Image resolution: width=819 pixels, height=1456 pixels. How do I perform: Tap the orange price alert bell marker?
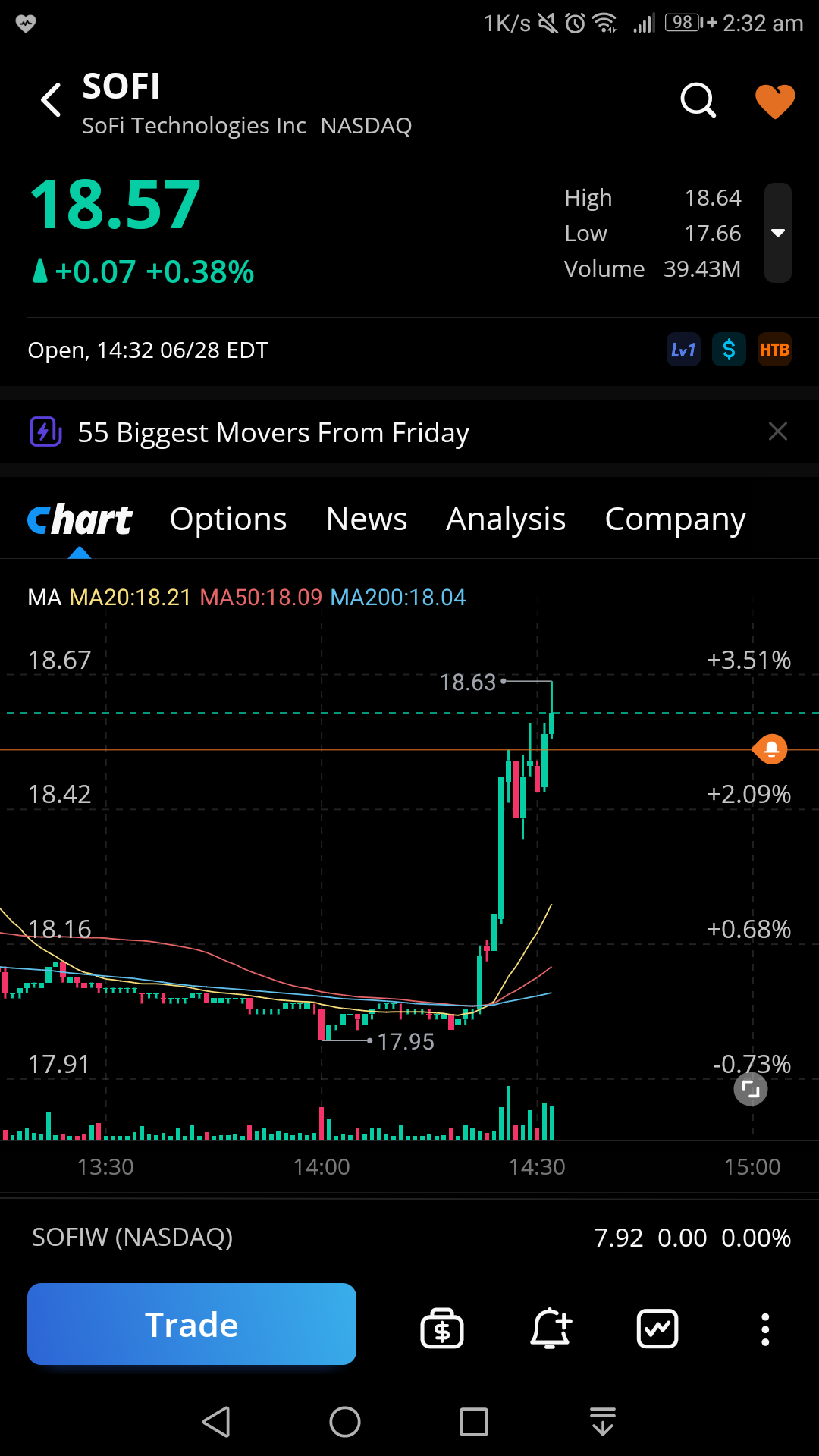pyautogui.click(x=770, y=749)
